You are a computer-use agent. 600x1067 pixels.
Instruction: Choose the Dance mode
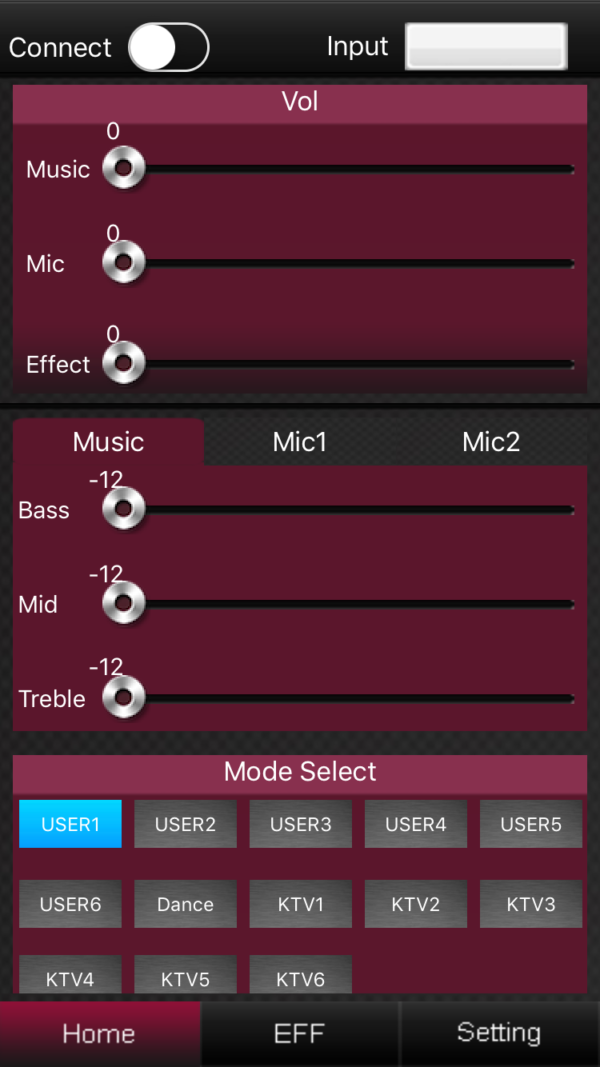[x=186, y=904]
